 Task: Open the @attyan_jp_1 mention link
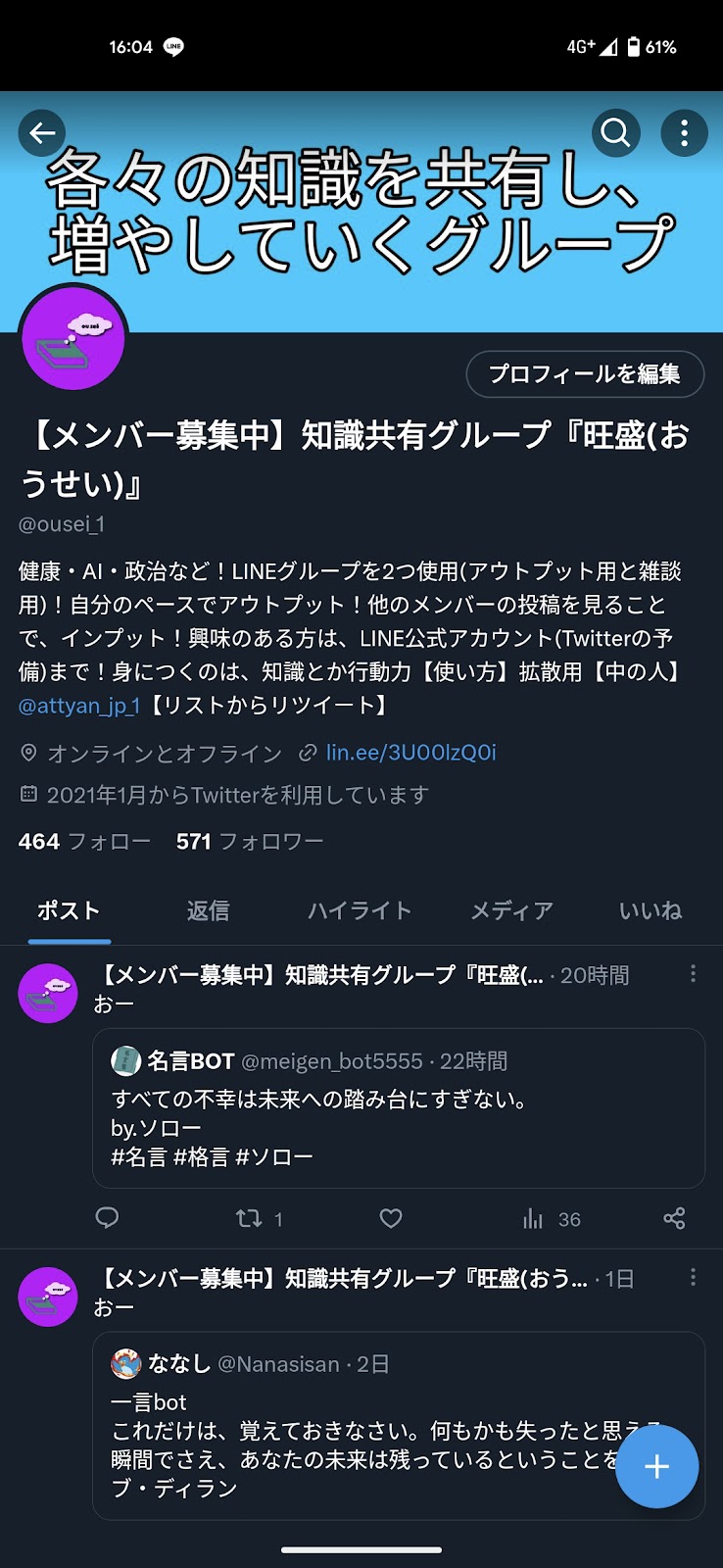79,705
